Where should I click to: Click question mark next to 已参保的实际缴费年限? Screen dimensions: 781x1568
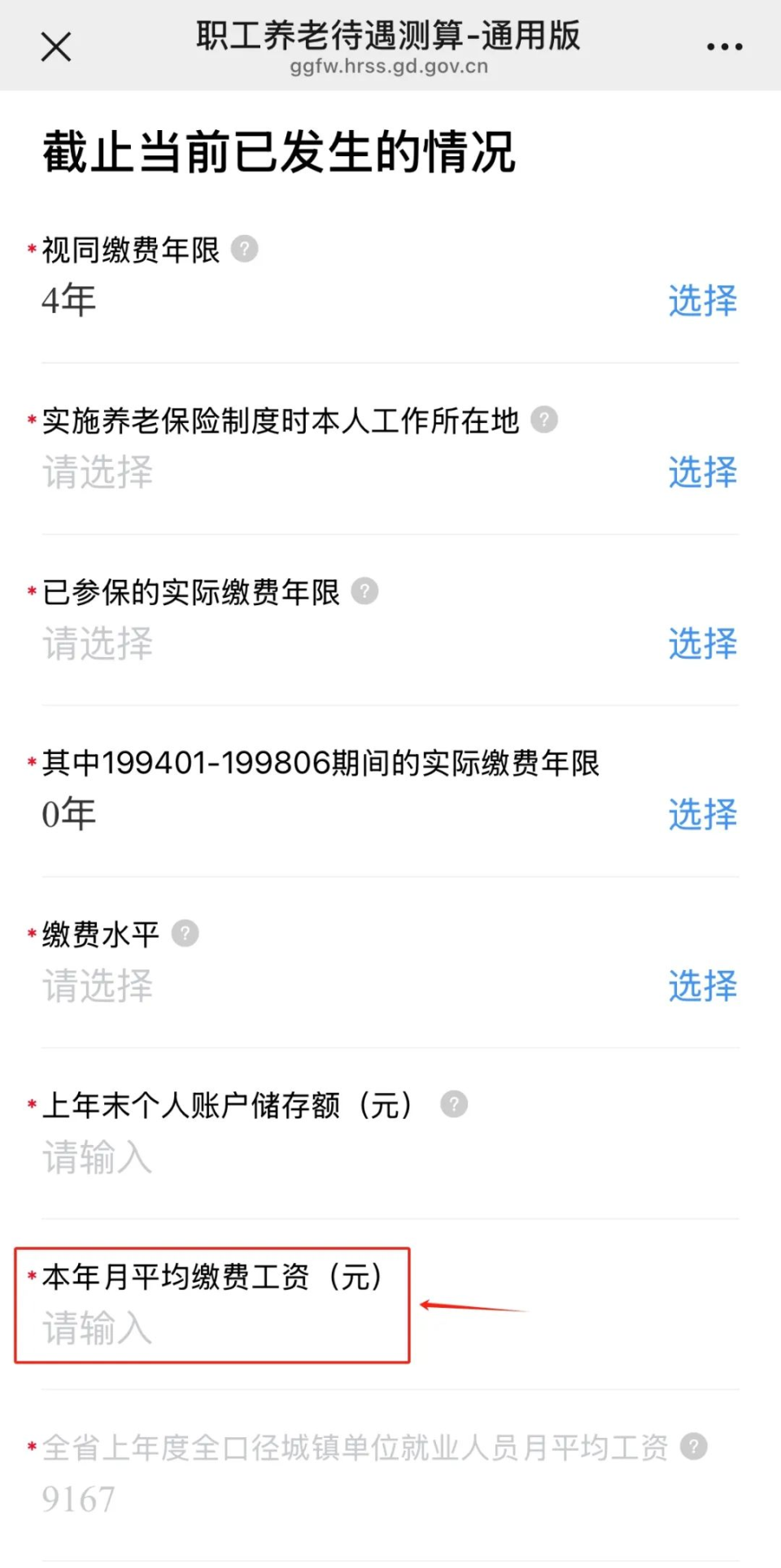pos(364,592)
